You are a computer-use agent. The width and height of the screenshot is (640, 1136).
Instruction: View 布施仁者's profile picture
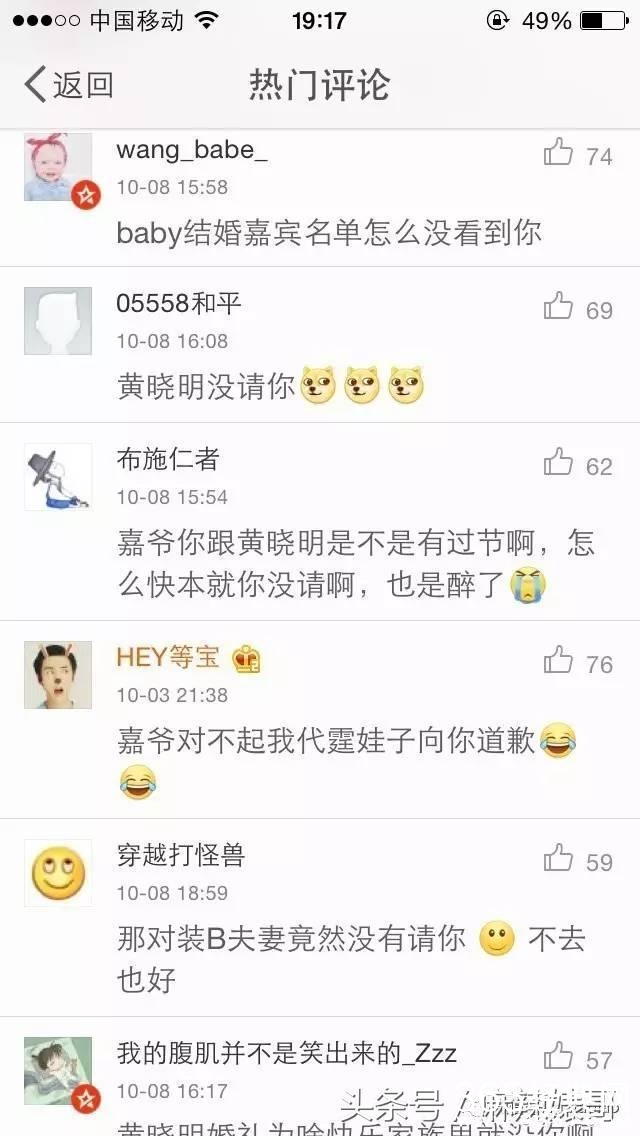pyautogui.click(x=58, y=477)
